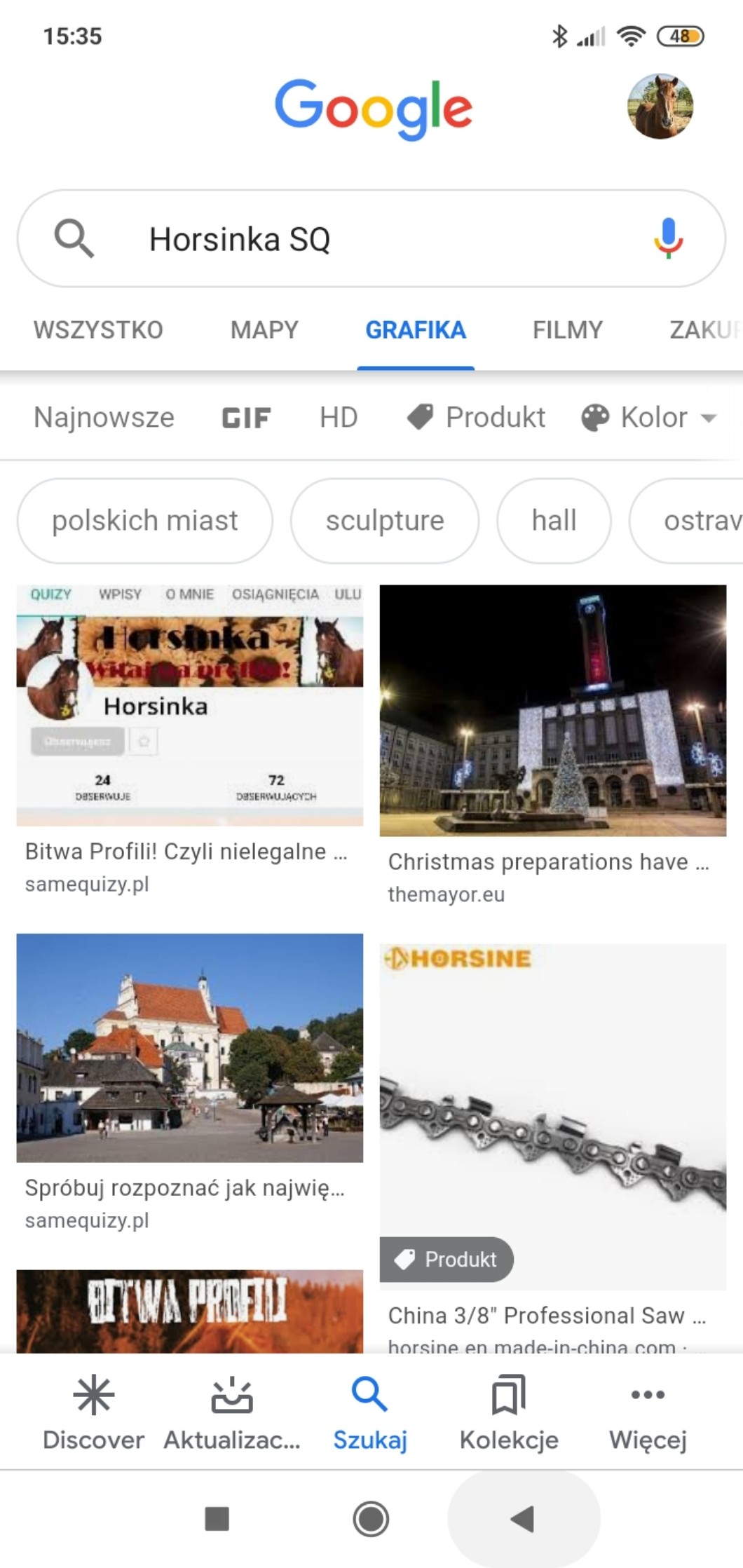Select the hall suggestion chip
The height and width of the screenshot is (1568, 743).
coord(554,521)
